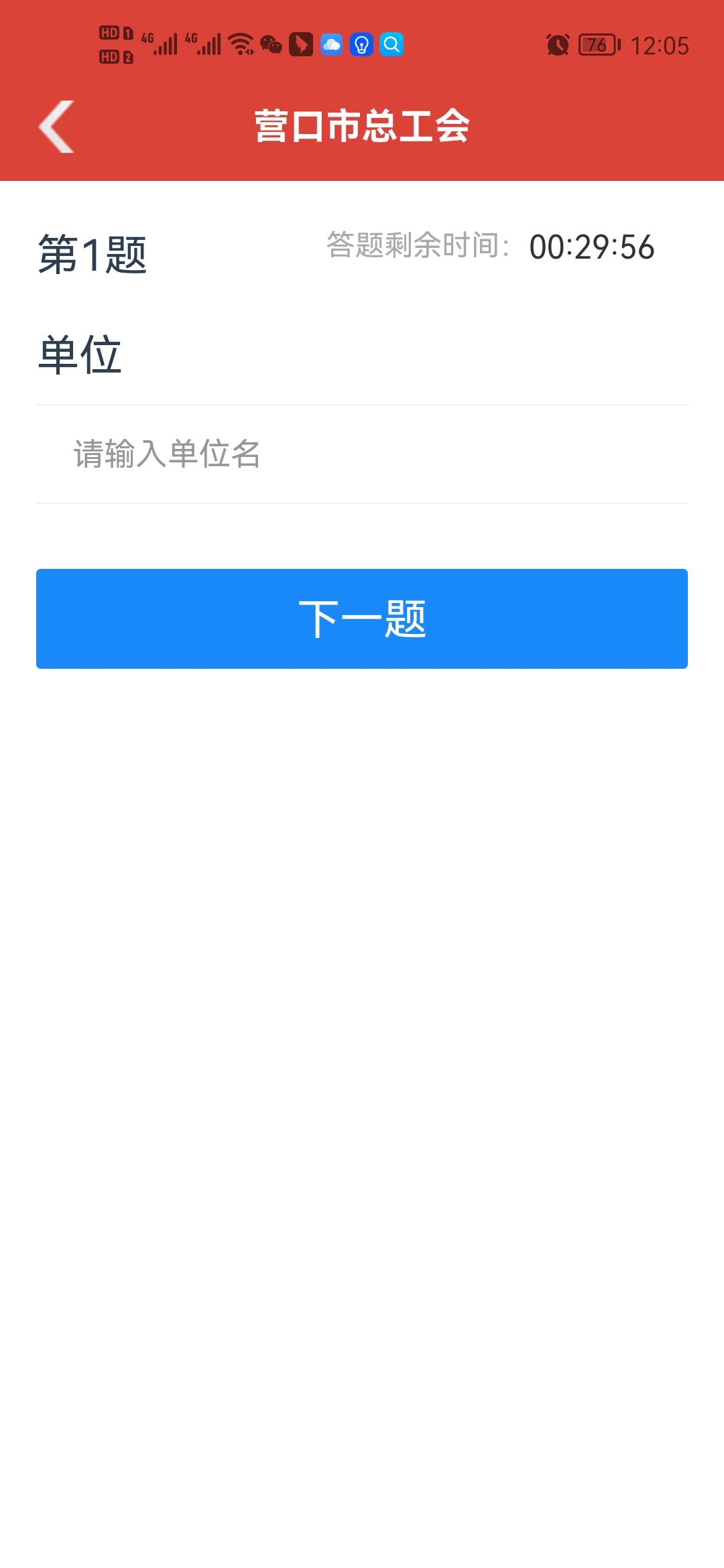
Task: Open the blue light bulb notification icon
Action: [362, 45]
